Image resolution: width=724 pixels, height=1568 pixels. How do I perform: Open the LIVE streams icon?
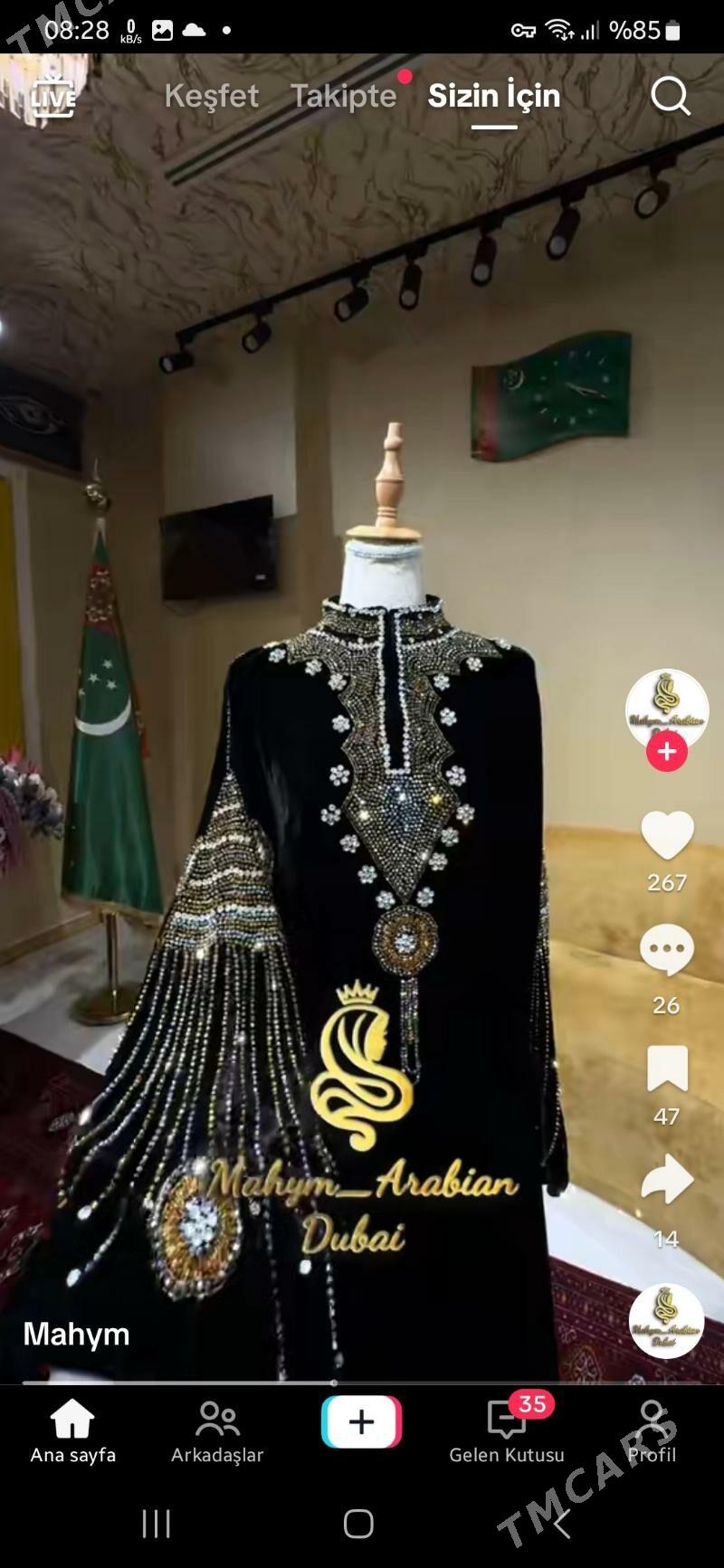tap(52, 96)
